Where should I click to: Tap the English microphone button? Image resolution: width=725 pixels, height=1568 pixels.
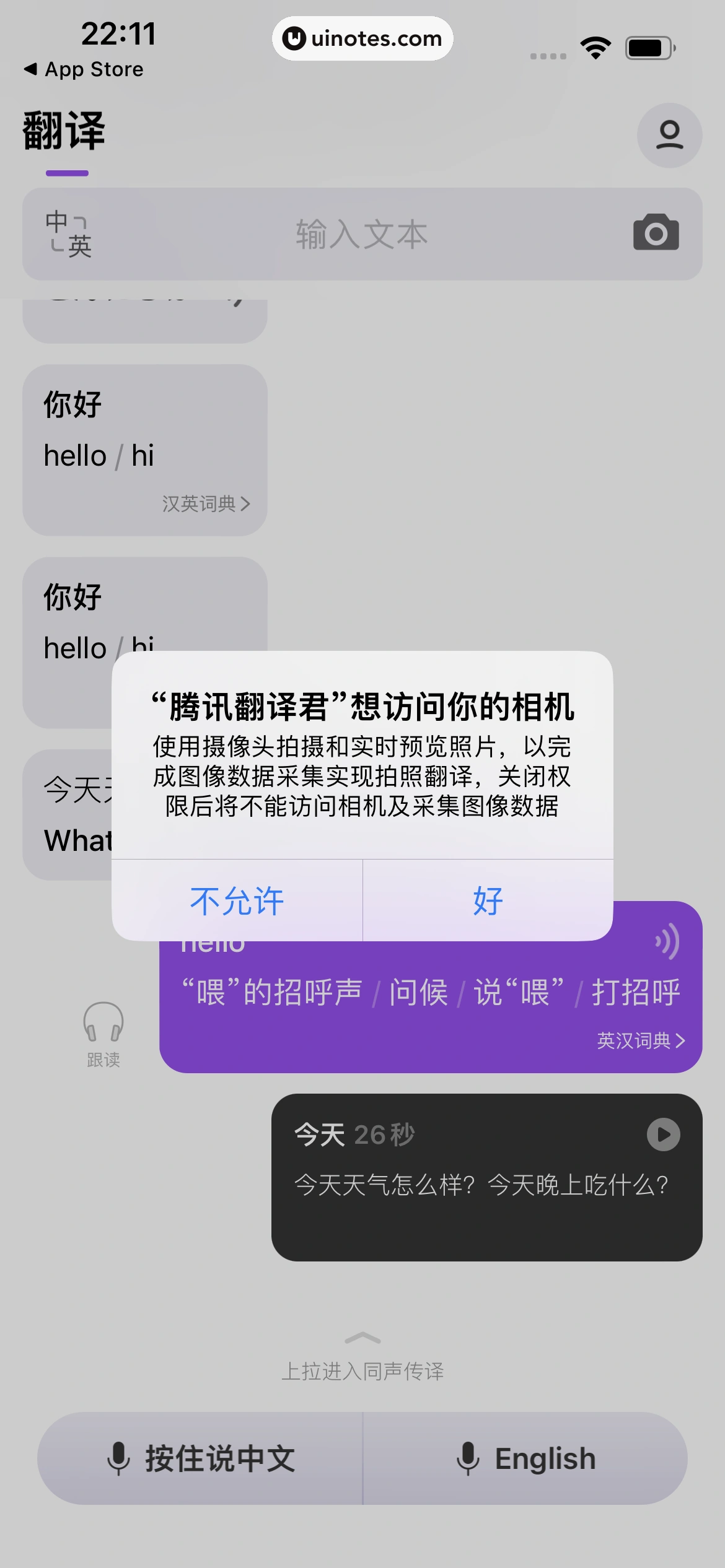point(525,1458)
